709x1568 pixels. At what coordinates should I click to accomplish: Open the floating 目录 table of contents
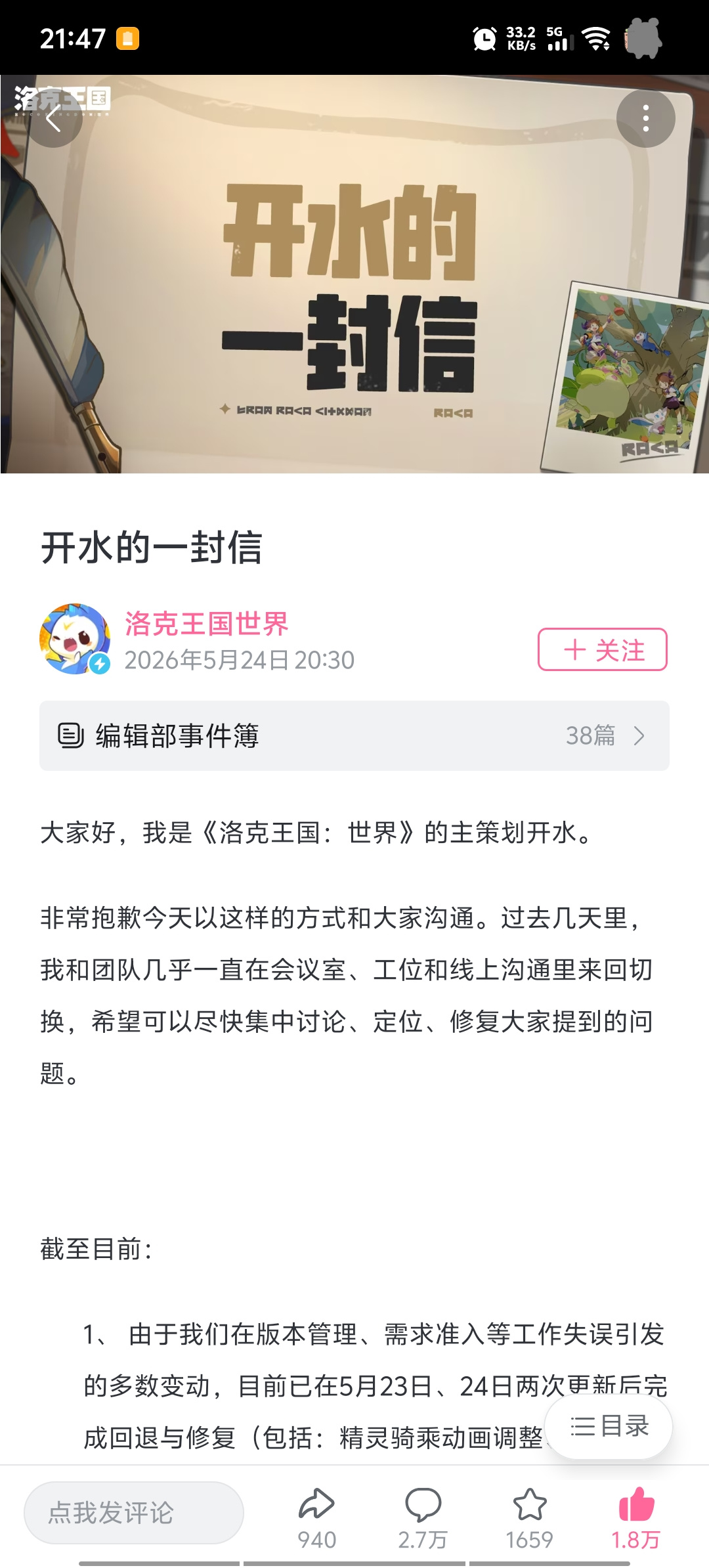pos(609,1426)
